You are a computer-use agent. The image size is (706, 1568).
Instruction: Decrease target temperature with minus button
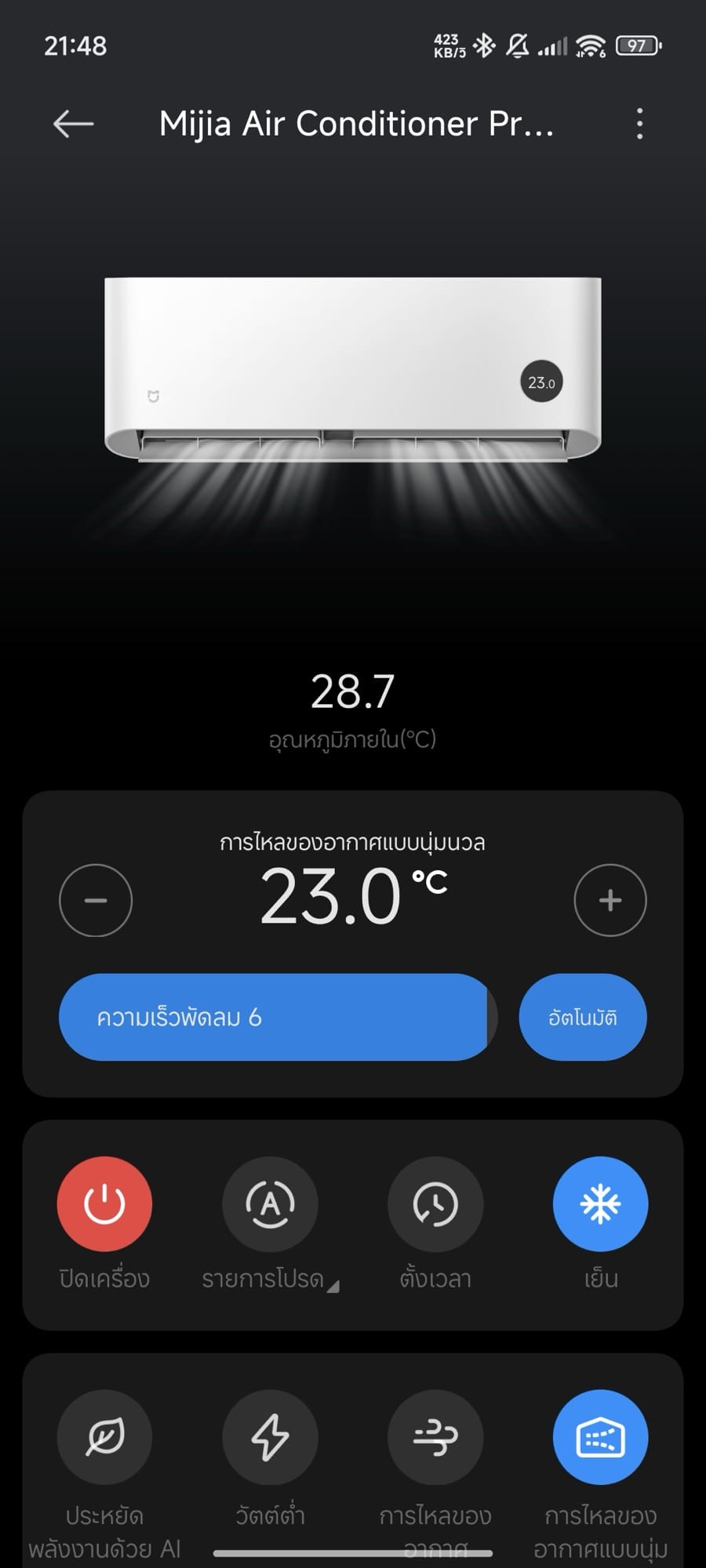point(96,900)
